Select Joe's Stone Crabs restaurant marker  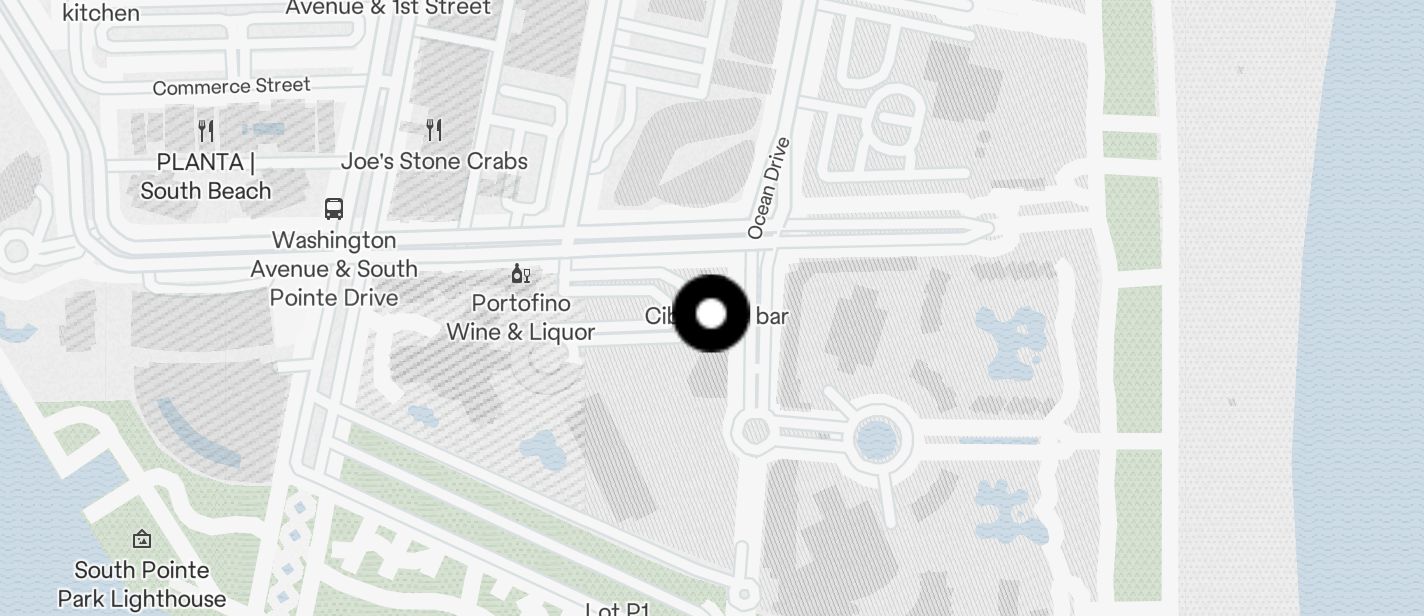pos(434,130)
